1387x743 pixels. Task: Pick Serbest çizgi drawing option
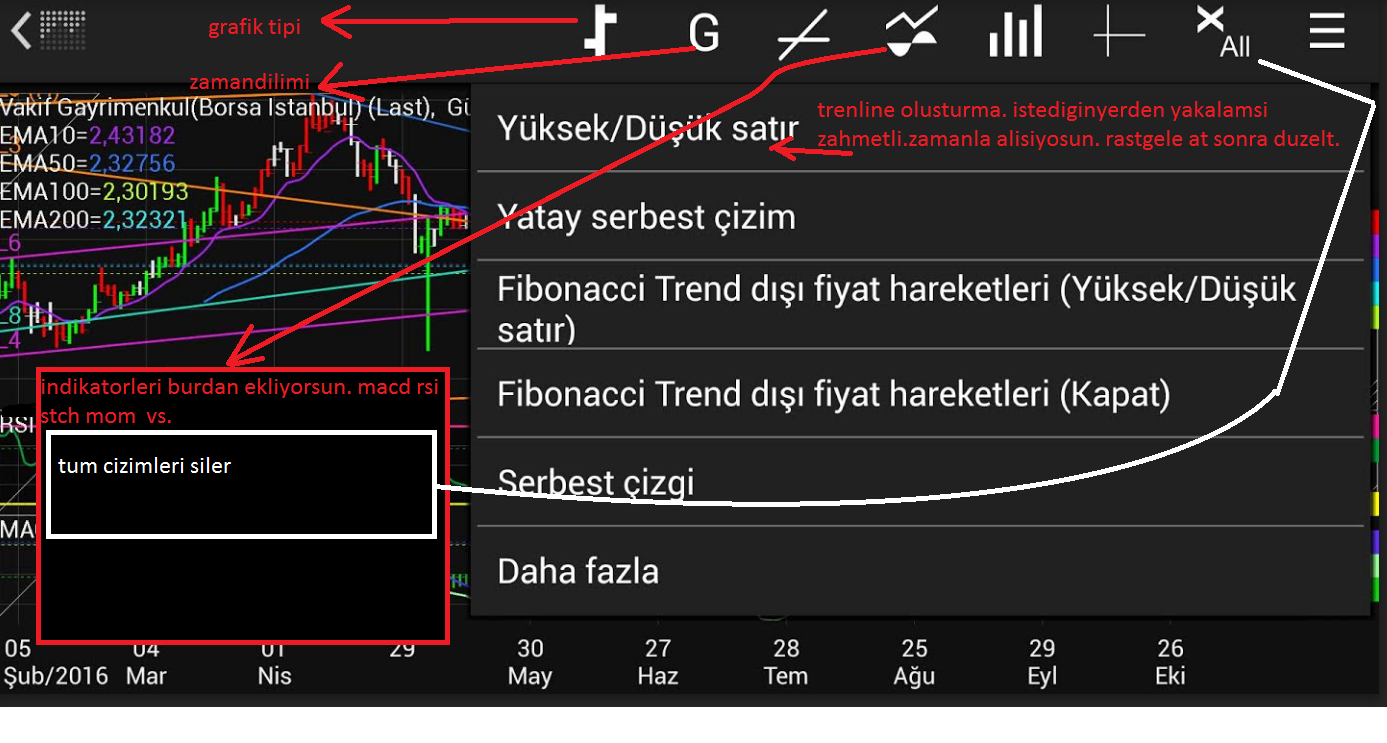point(596,482)
